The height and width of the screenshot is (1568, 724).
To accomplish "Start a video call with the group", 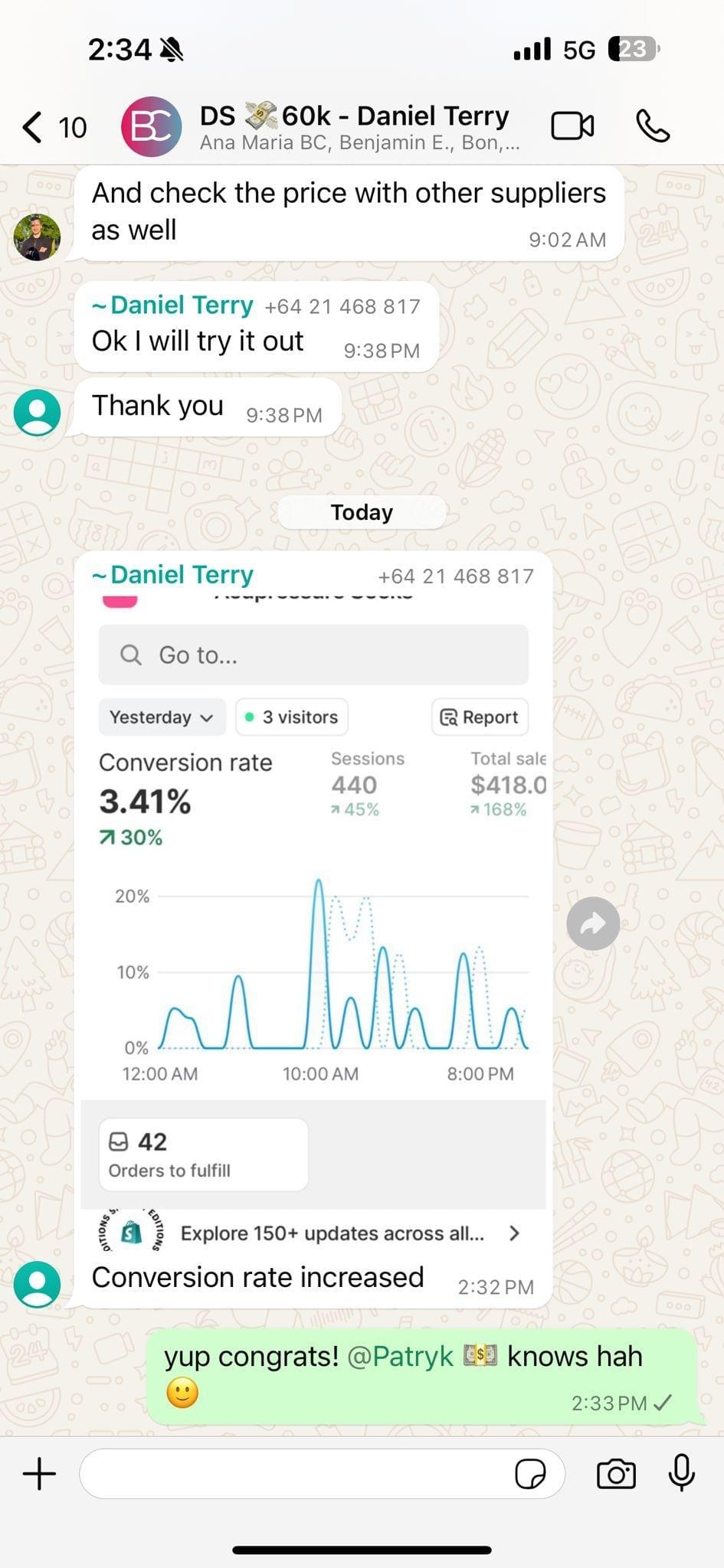I will 572,126.
